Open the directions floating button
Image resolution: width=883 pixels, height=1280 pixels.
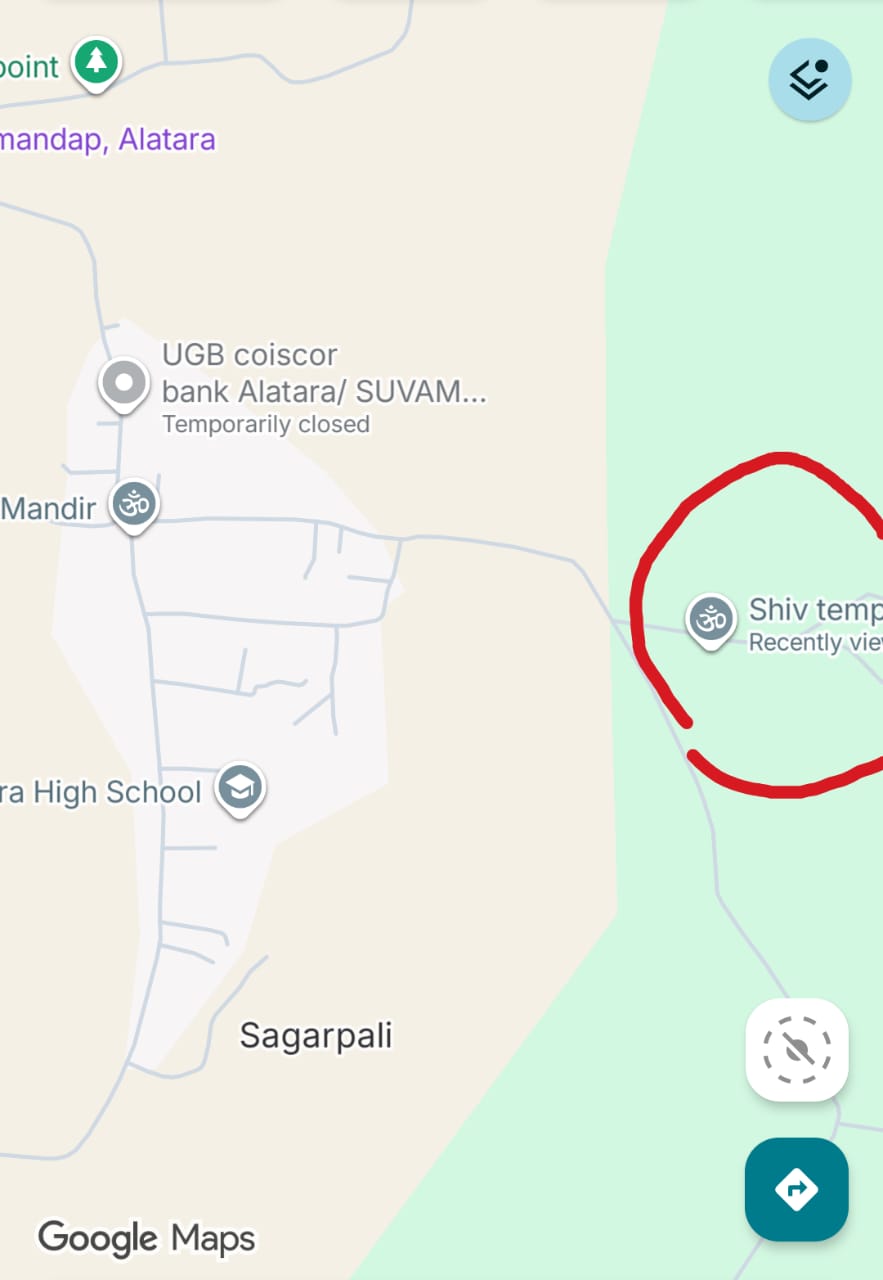coord(796,1189)
